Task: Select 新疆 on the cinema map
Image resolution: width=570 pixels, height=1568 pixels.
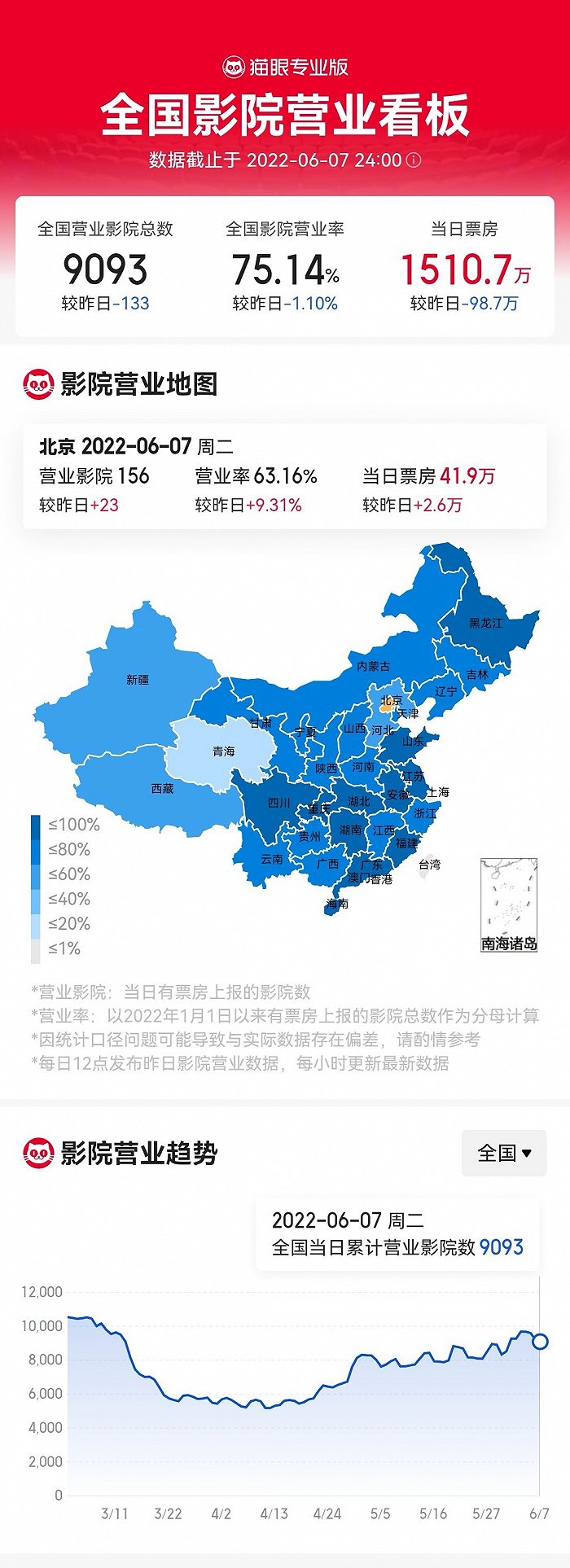Action: coord(137,679)
